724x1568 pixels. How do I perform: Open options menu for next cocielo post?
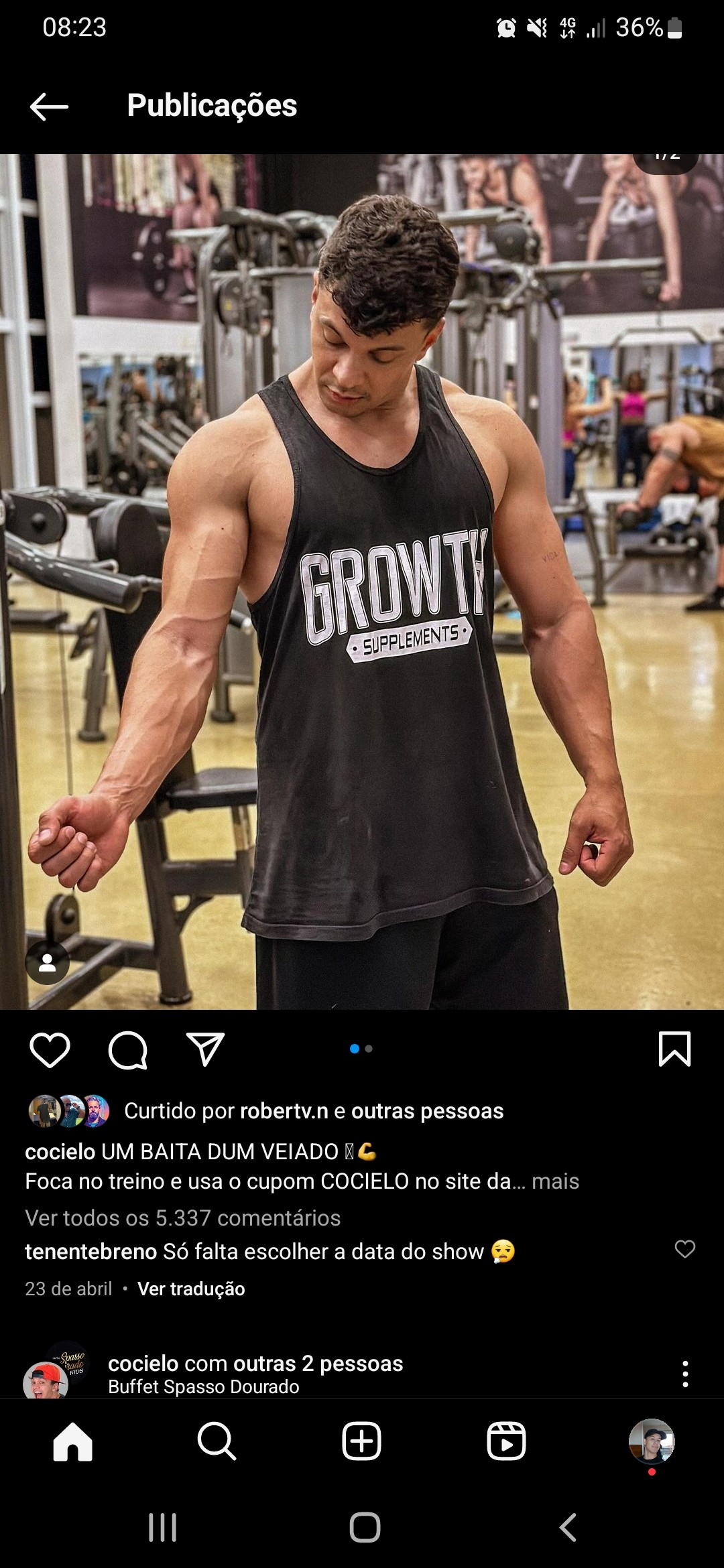point(684,1374)
